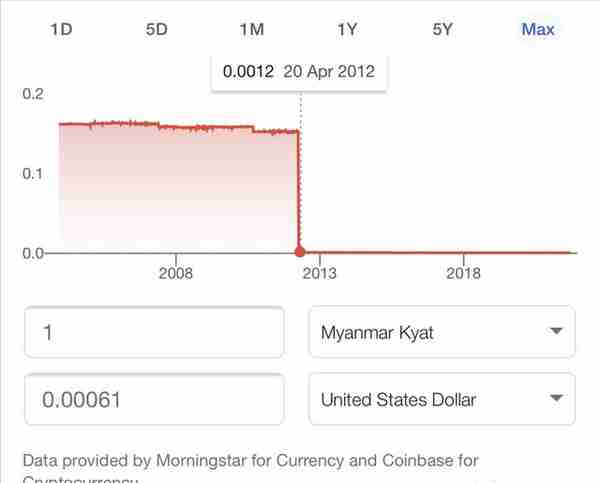Select the 5D time range
Viewport: 600px width, 483px height.
[x=157, y=29]
